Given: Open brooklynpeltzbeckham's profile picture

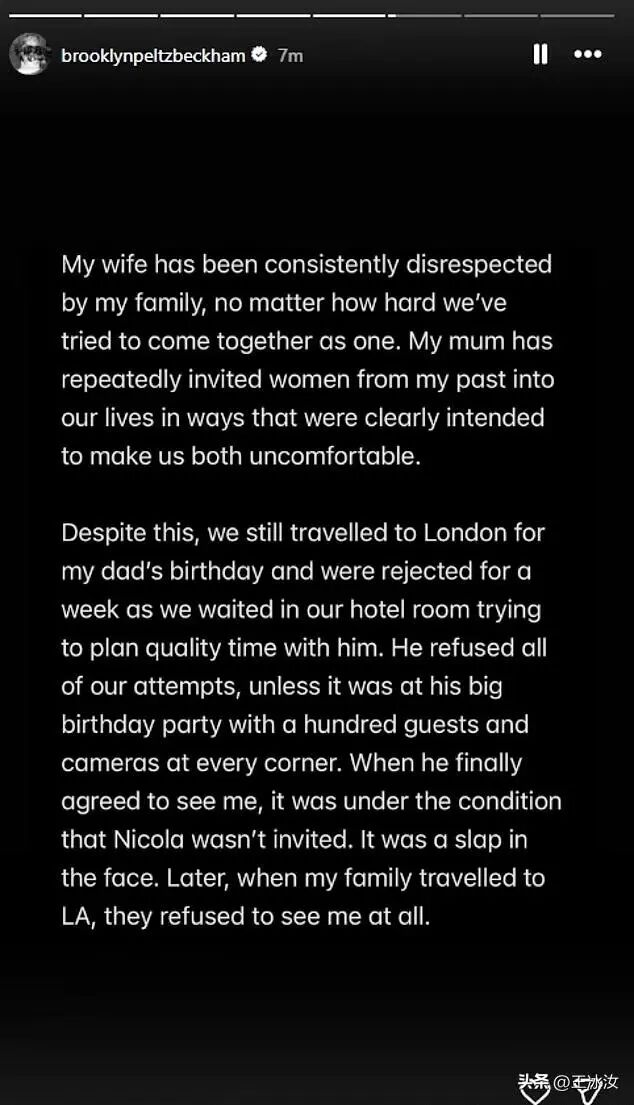Looking at the screenshot, I should 30,54.
